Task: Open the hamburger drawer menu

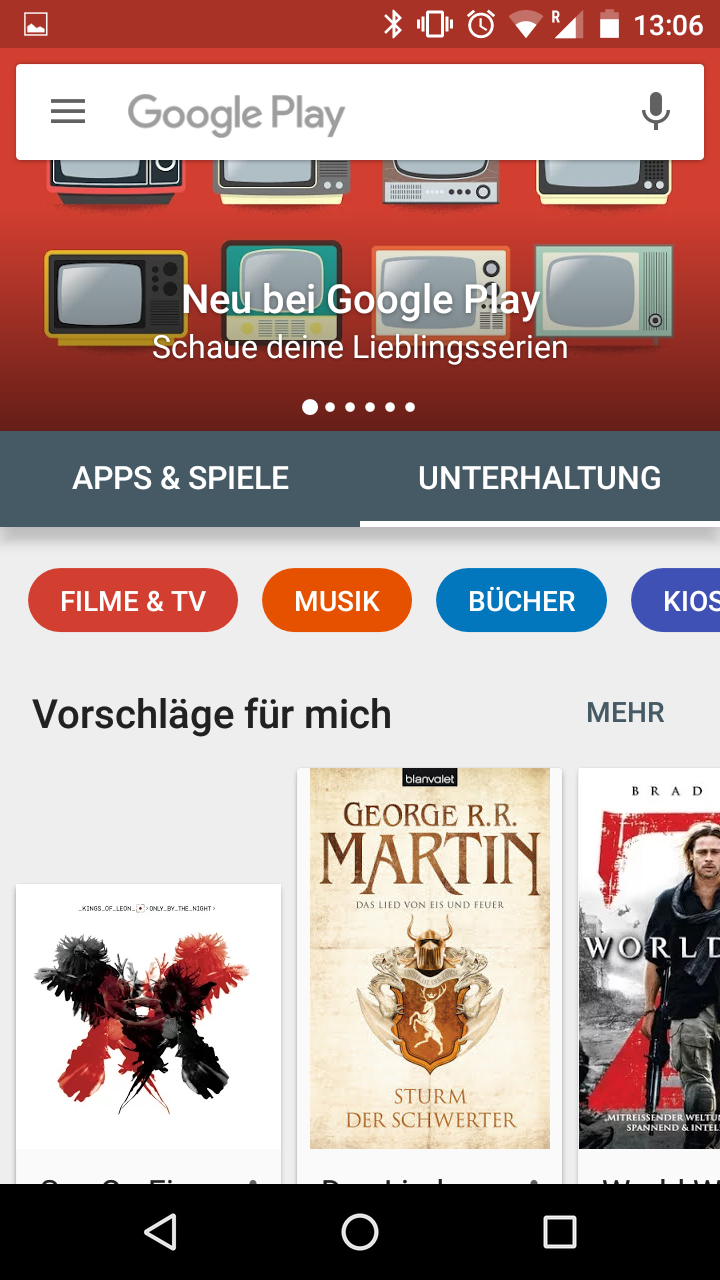Action: (68, 111)
